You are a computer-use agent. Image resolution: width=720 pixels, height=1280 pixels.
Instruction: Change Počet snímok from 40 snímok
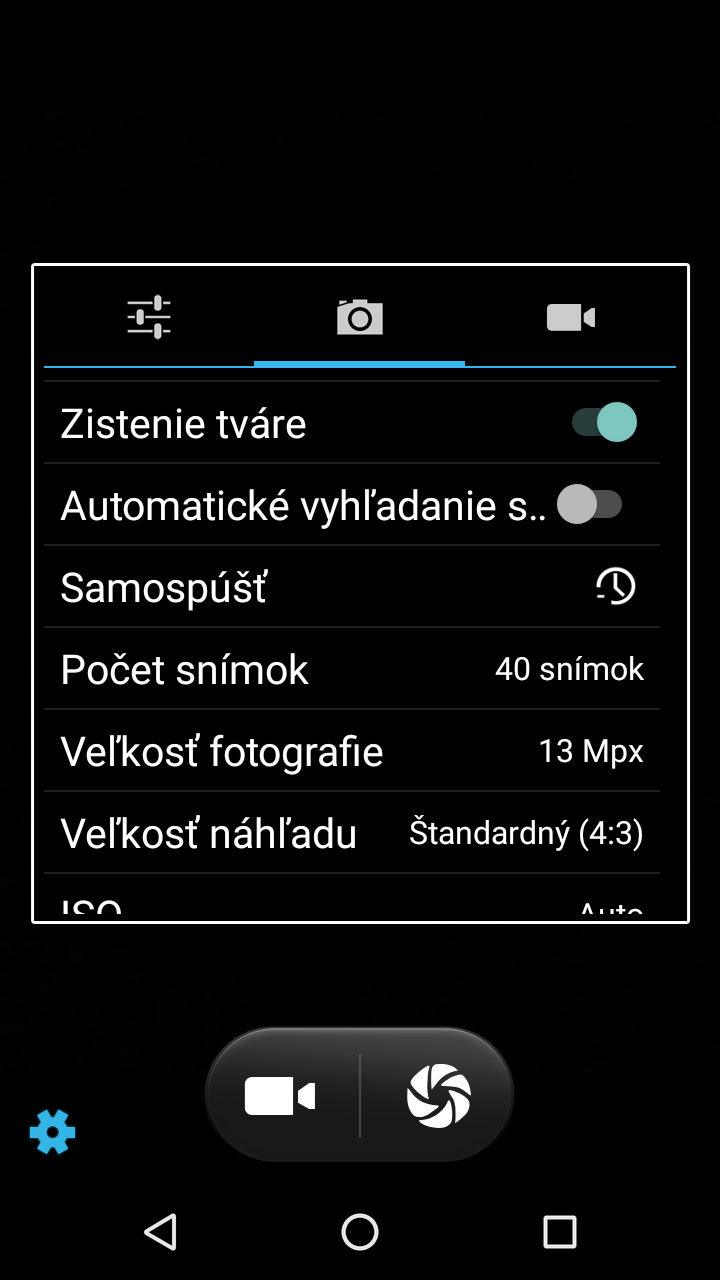pos(352,669)
